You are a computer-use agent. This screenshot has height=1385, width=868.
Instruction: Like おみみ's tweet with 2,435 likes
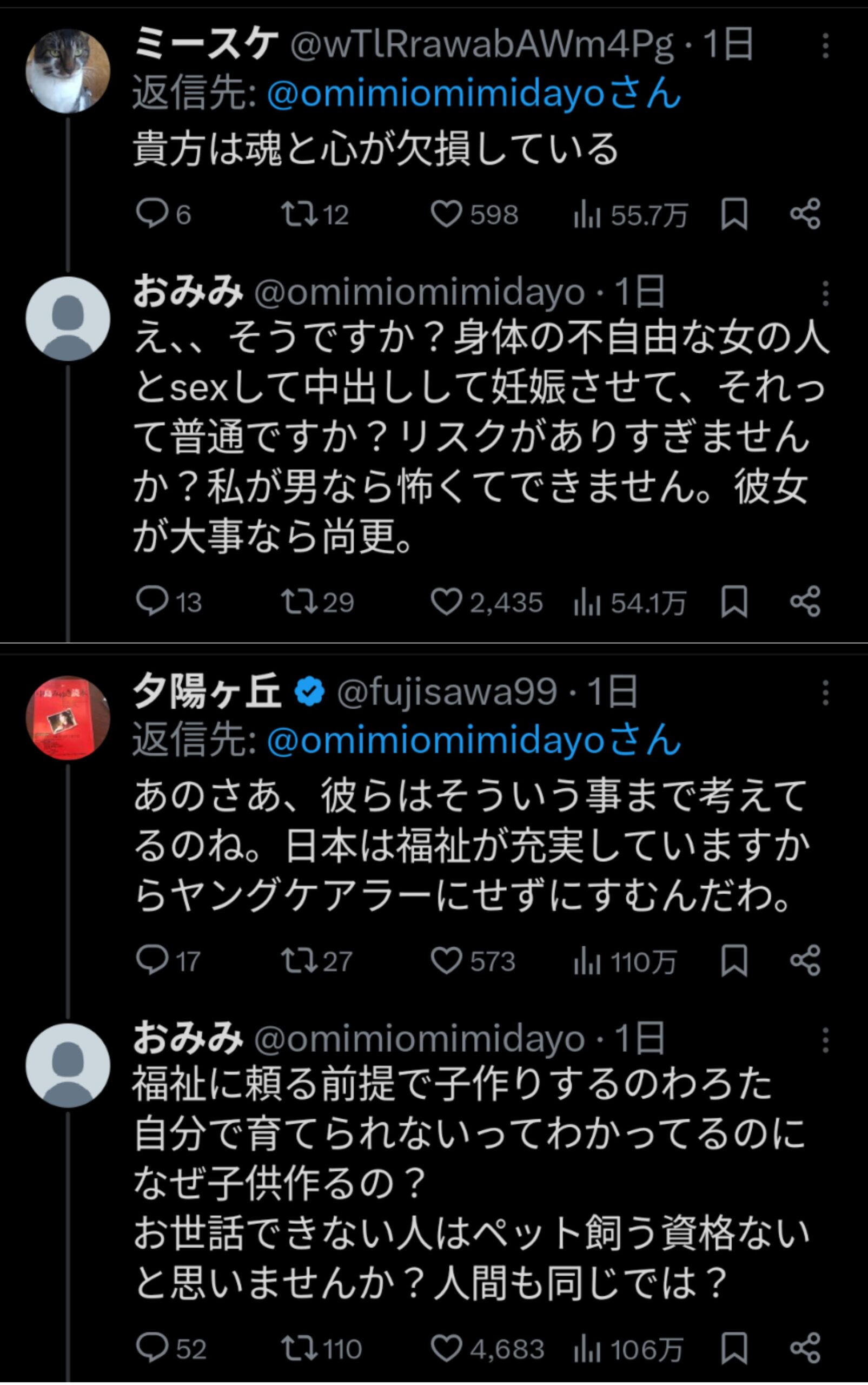[x=446, y=602]
